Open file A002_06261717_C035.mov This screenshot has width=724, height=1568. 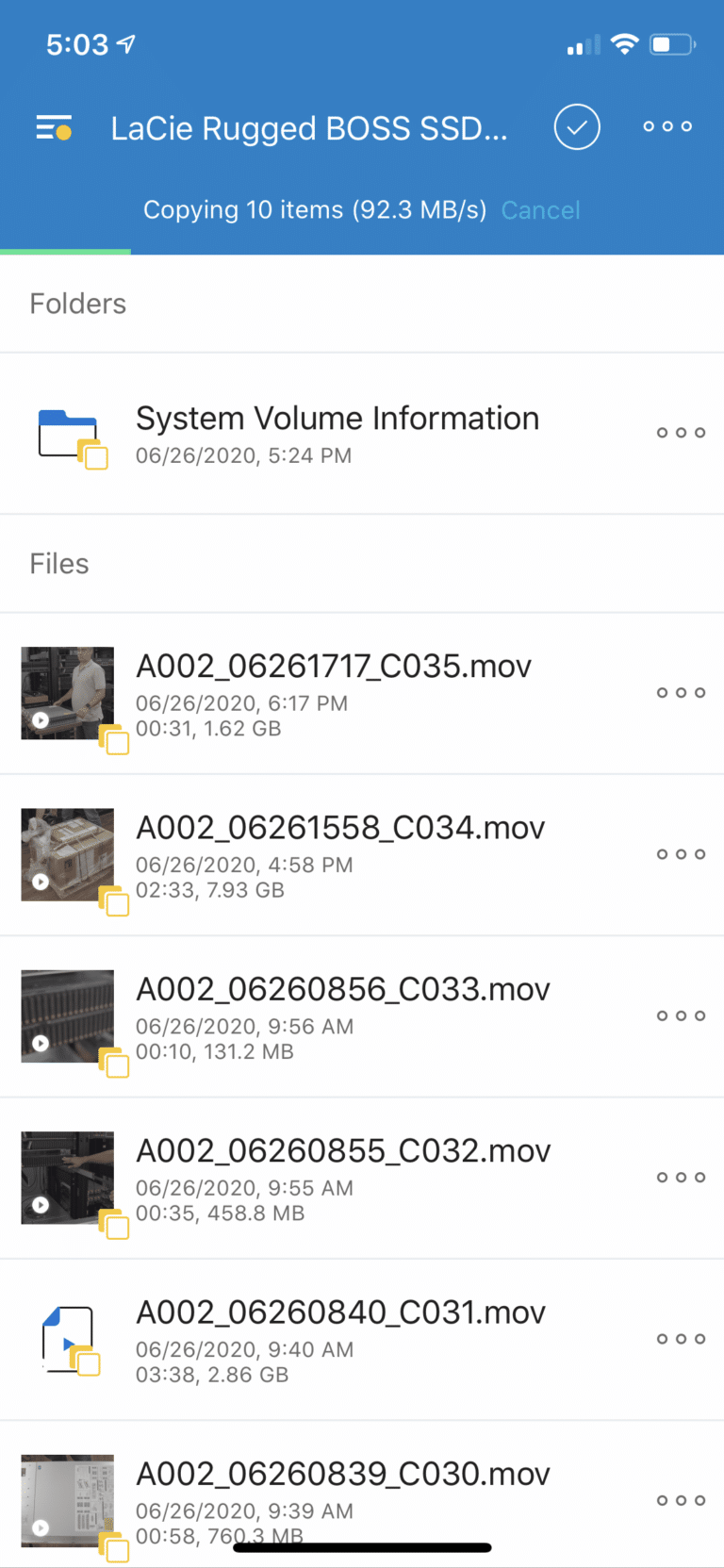pyautogui.click(x=362, y=694)
